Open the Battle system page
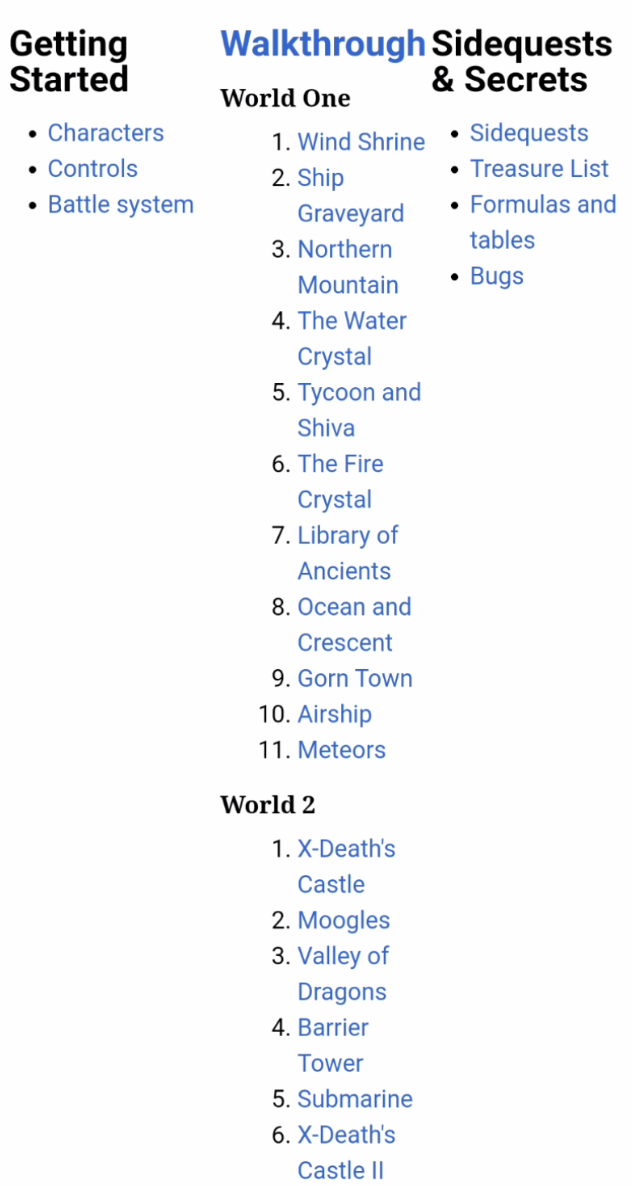This screenshot has width=632, height=1186. 120,205
